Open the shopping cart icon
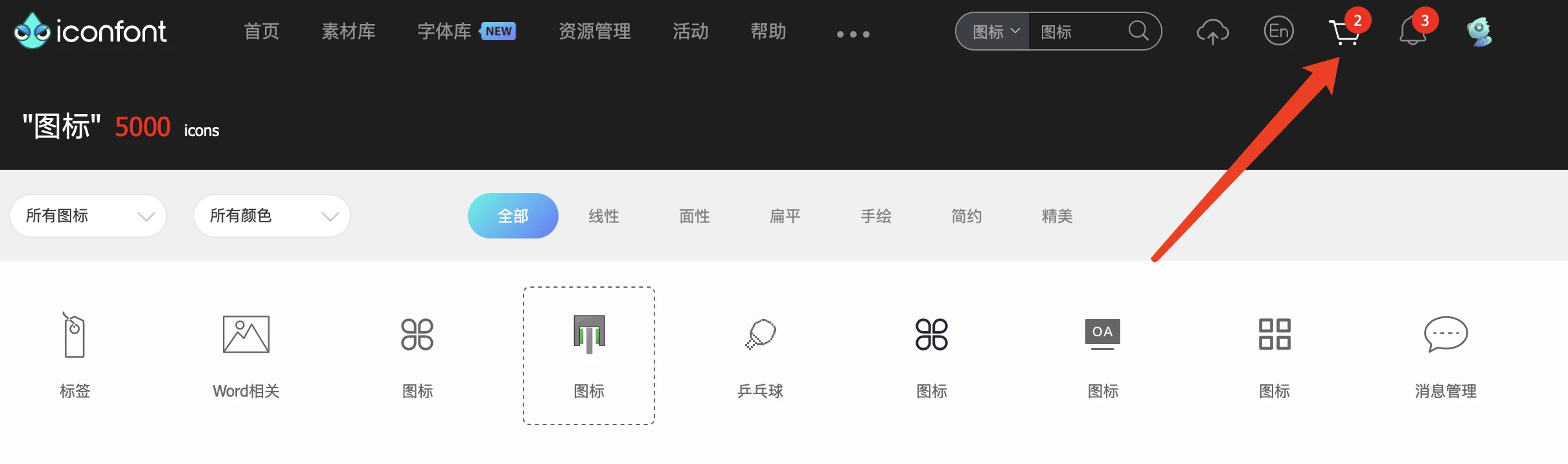This screenshot has width=1568, height=464. 1344,32
